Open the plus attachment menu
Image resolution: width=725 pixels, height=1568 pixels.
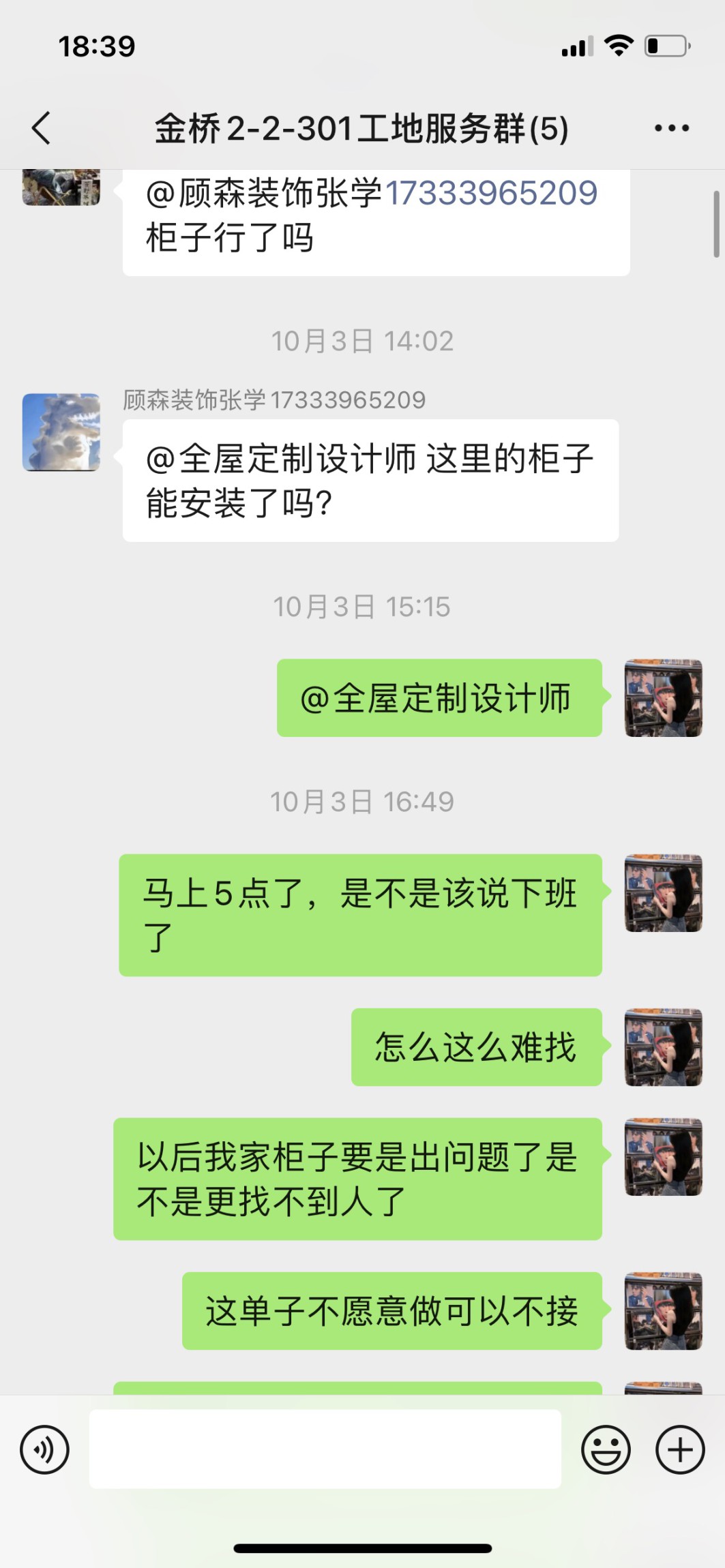(x=680, y=1450)
